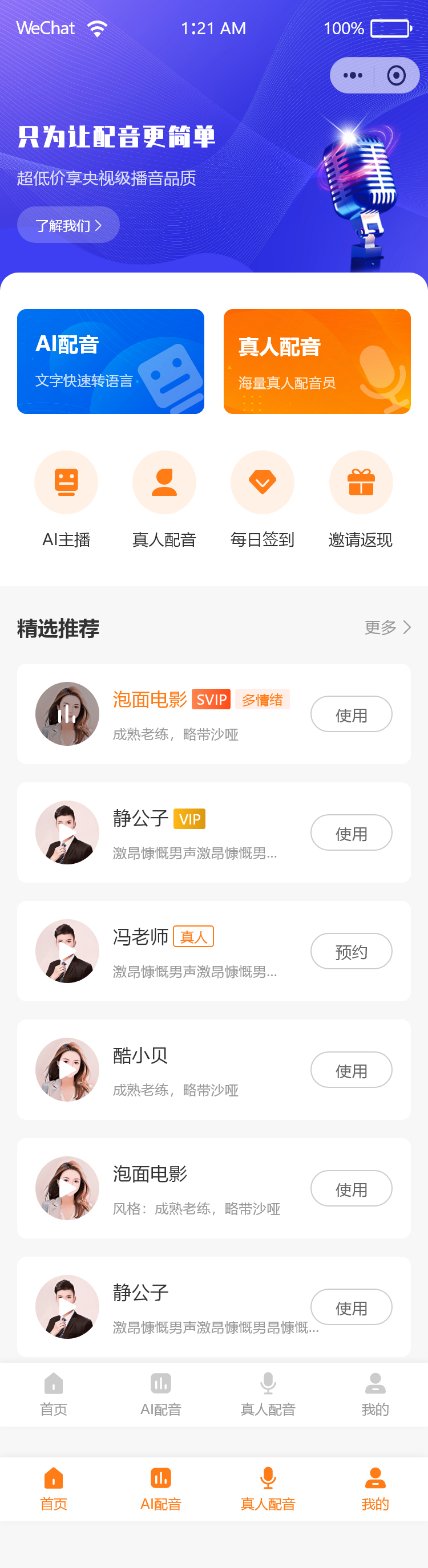The width and height of the screenshot is (428, 1568).
Task: Open the blue AI配音 文字快速转语言 card
Action: [110, 361]
